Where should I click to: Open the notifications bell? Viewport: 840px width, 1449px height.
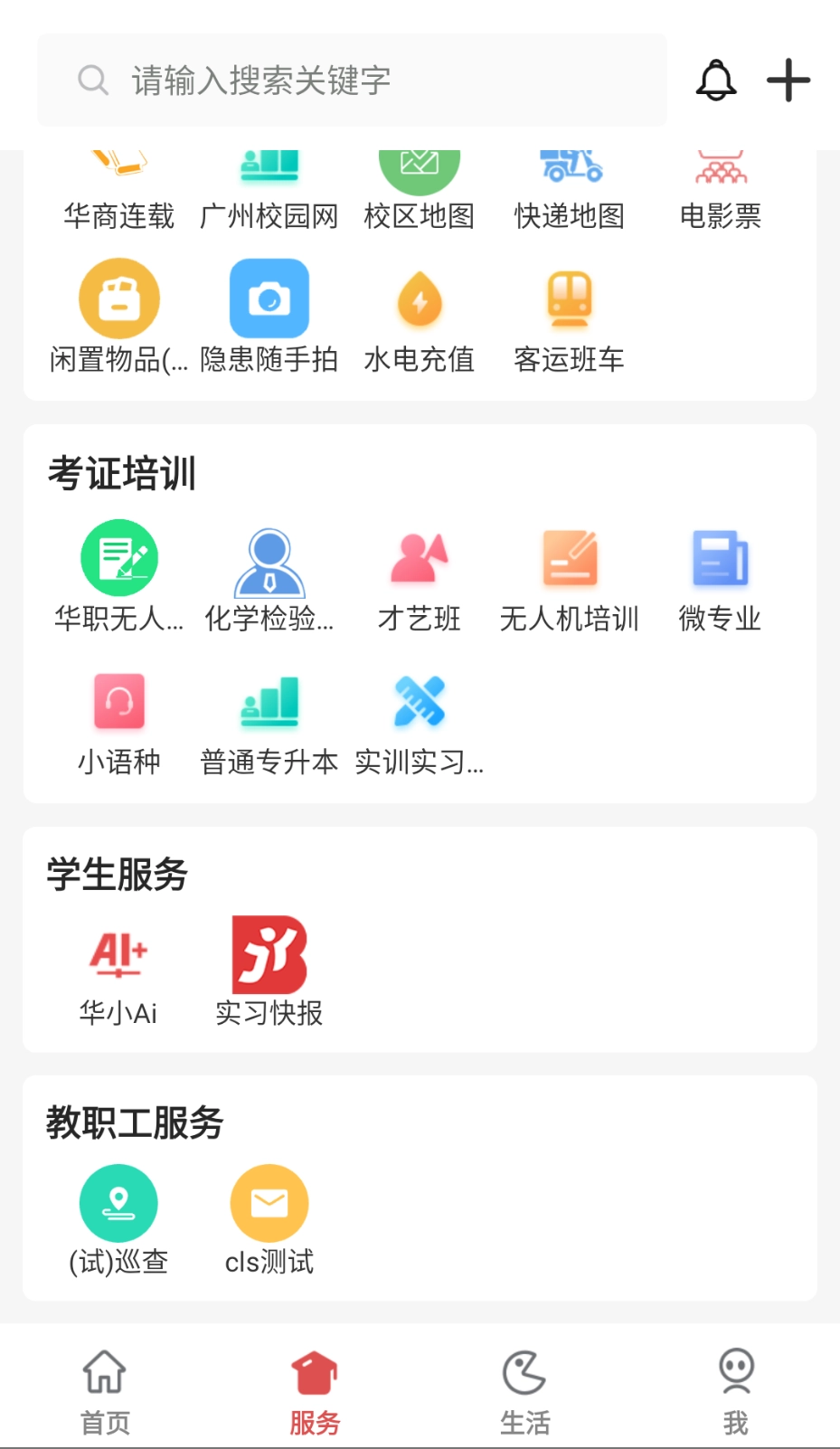coord(716,80)
